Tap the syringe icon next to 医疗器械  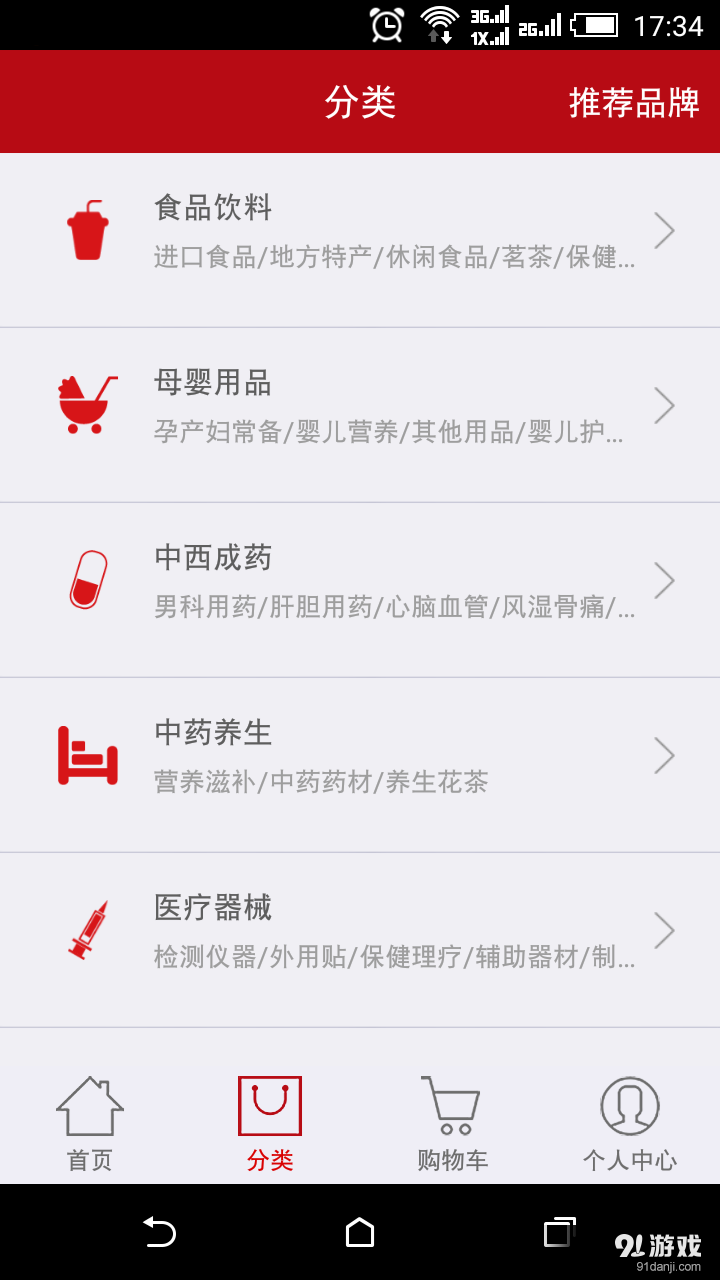click(88, 929)
